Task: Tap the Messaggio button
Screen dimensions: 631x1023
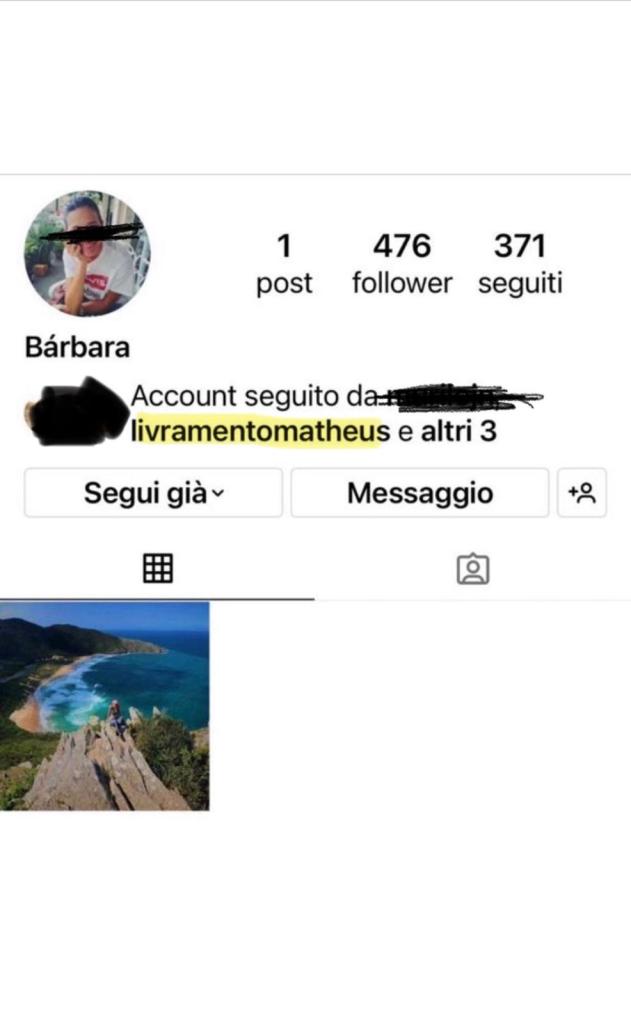Action: pyautogui.click(x=420, y=493)
